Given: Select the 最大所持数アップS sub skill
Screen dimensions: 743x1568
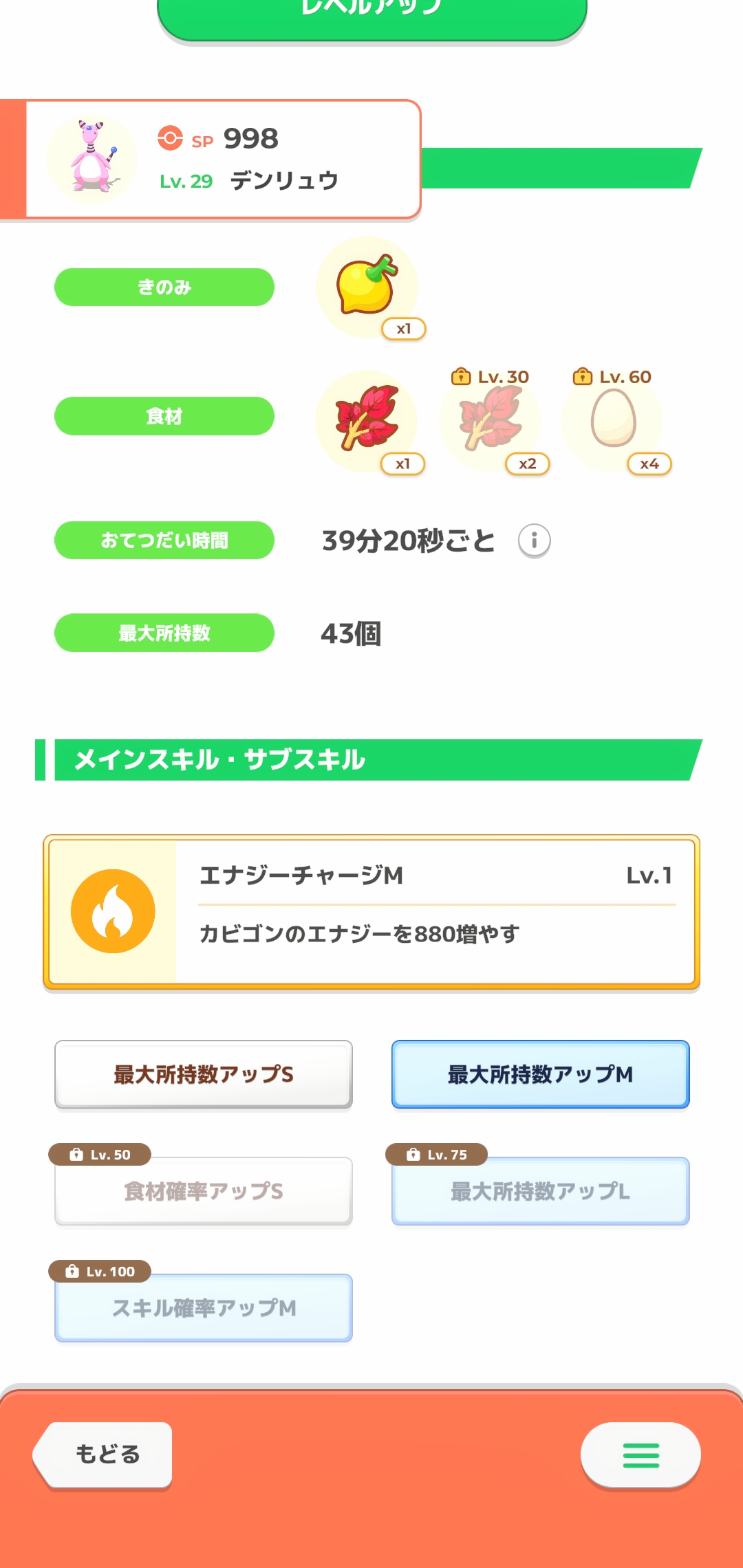Looking at the screenshot, I should (x=204, y=1074).
